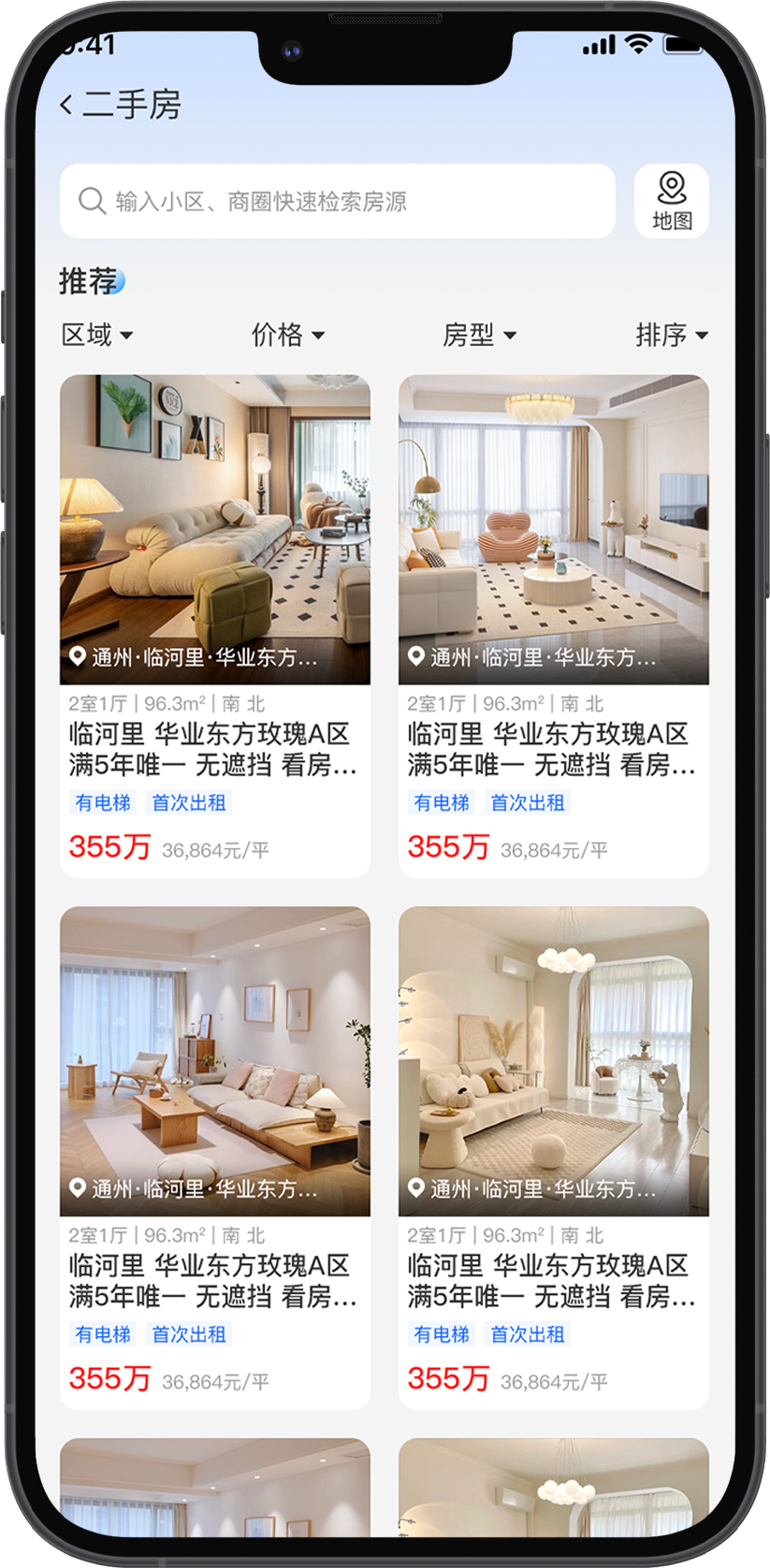This screenshot has width=770, height=1568.
Task: Open listing with wooden coffee table room
Action: 215,1061
